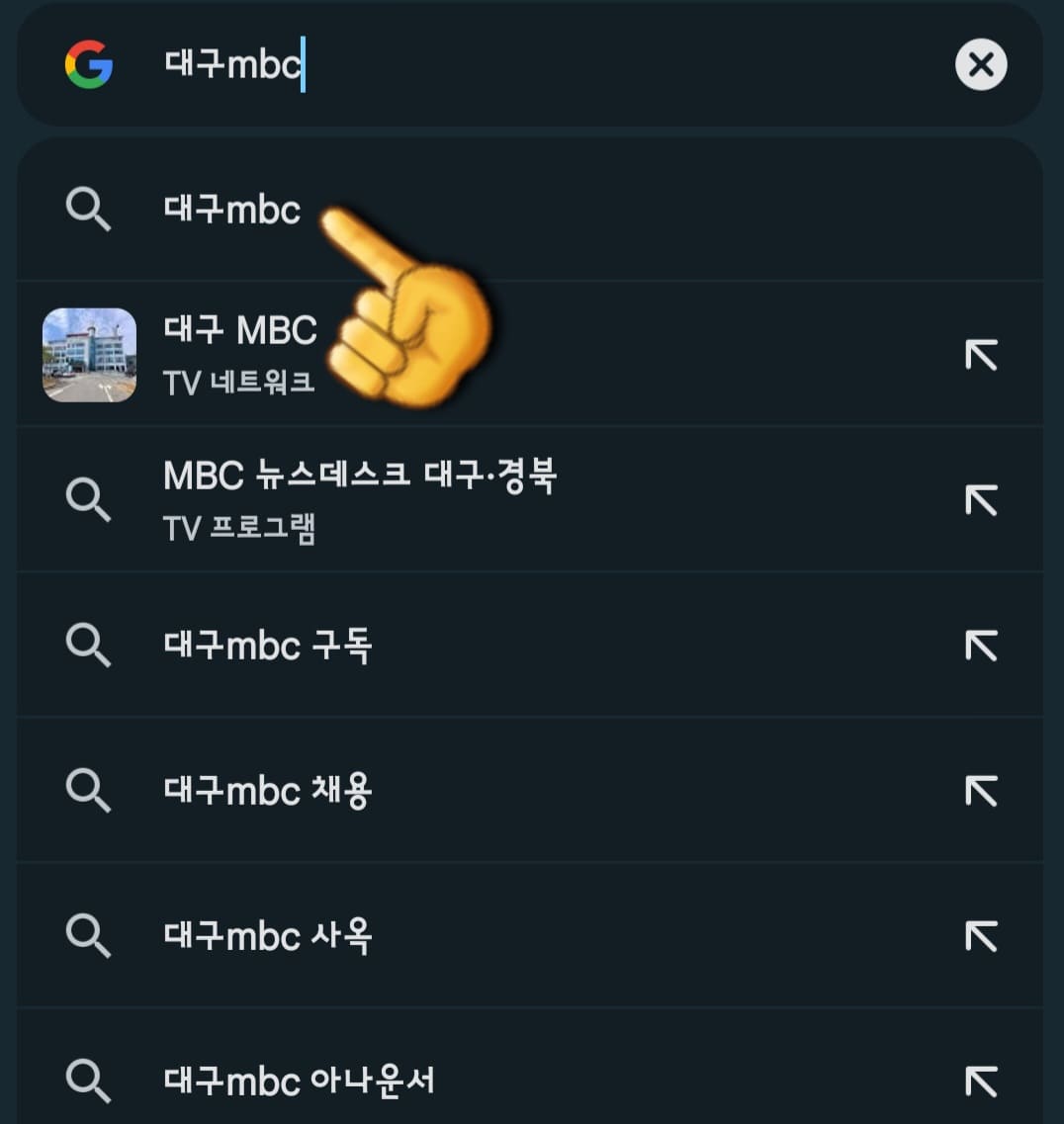Click the fill-in arrow for 대구mbc 사옥
Image resolution: width=1064 pixels, height=1124 pixels.
click(x=980, y=935)
